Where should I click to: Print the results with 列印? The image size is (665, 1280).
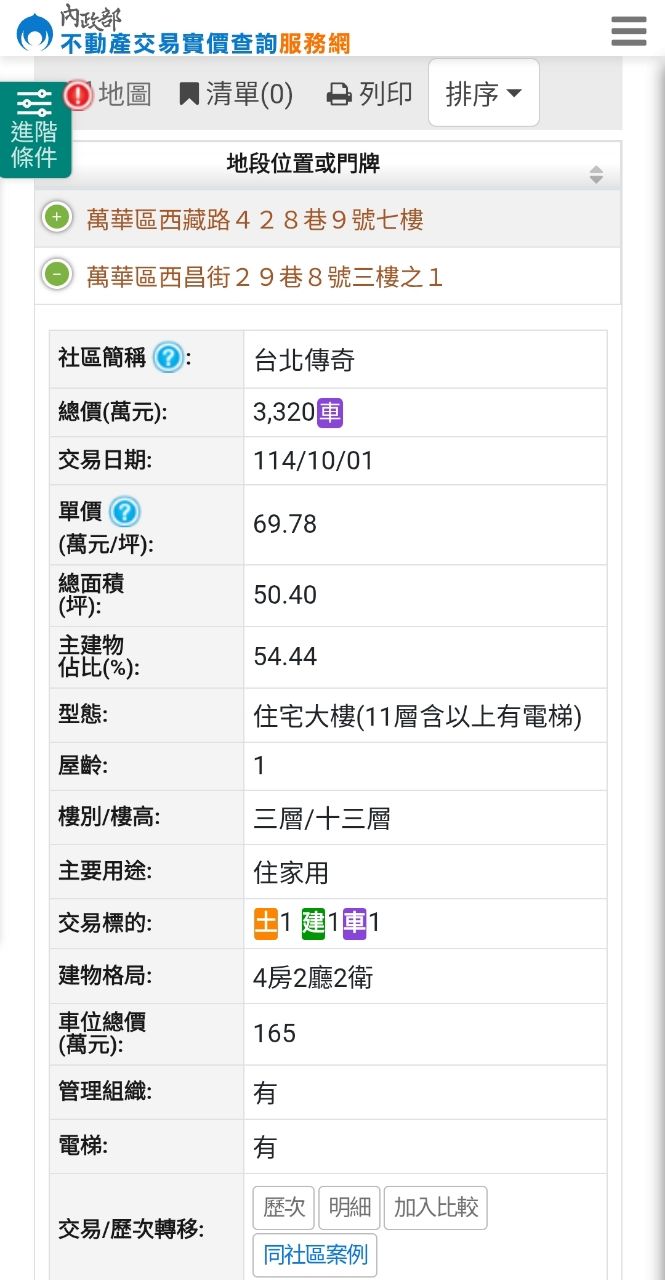pyautogui.click(x=370, y=95)
